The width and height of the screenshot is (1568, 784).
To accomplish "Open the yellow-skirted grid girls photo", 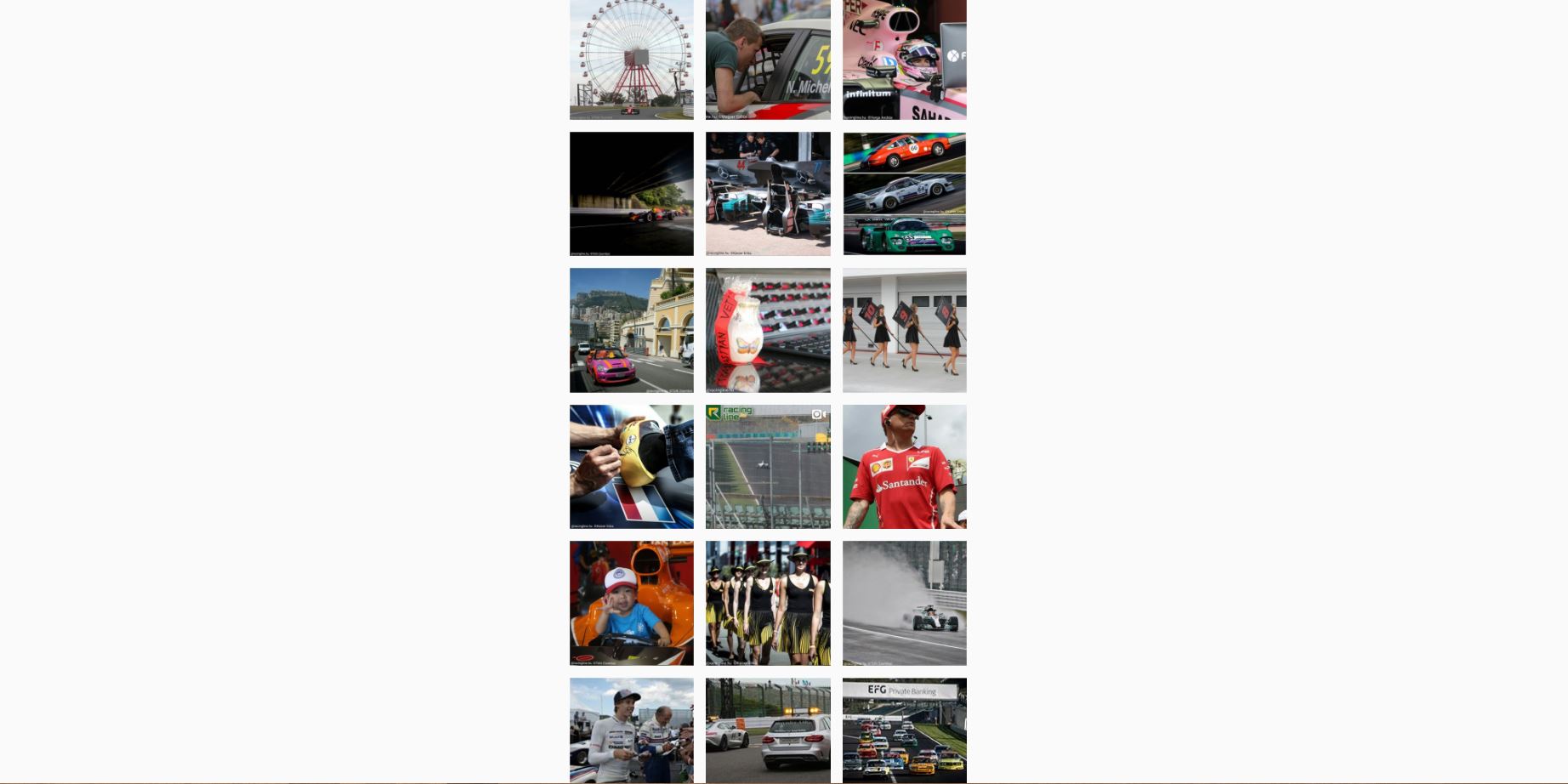I will tap(768, 603).
